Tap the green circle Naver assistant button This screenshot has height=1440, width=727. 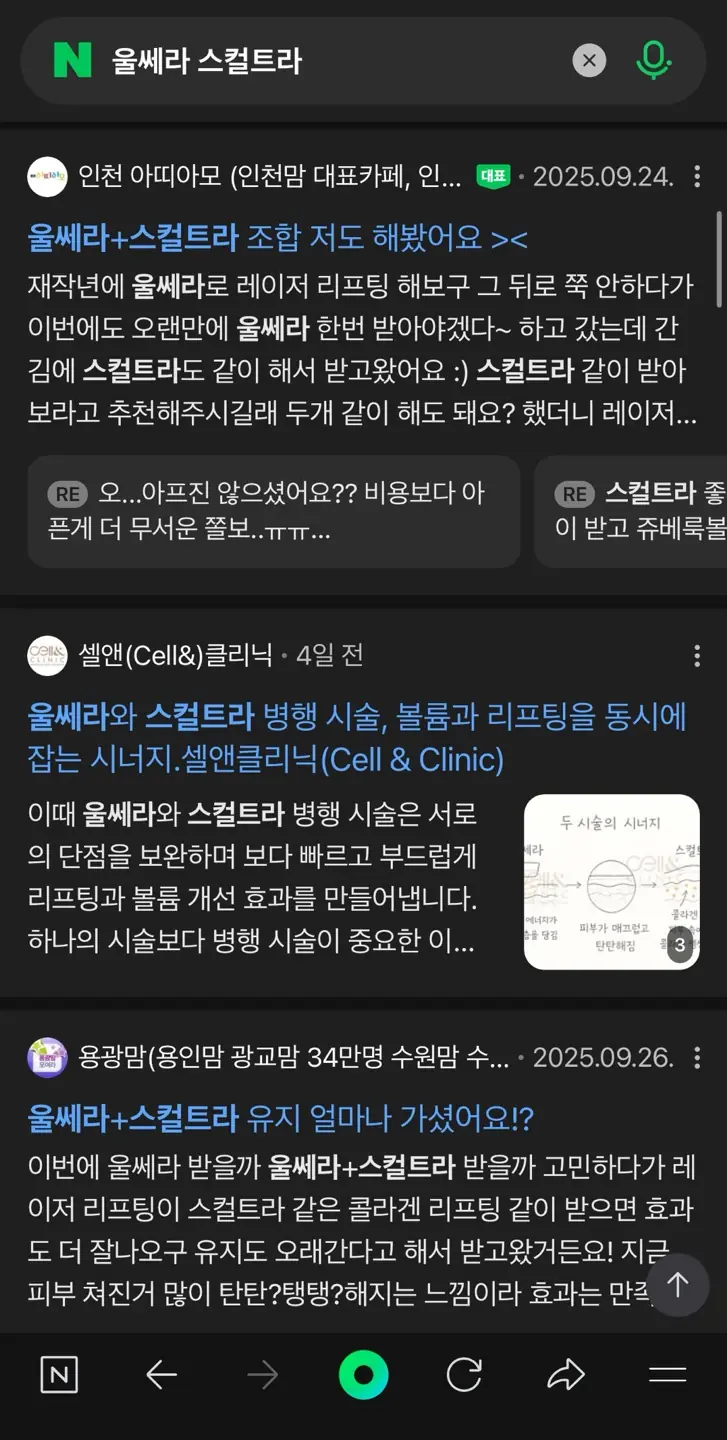pyautogui.click(x=363, y=1376)
